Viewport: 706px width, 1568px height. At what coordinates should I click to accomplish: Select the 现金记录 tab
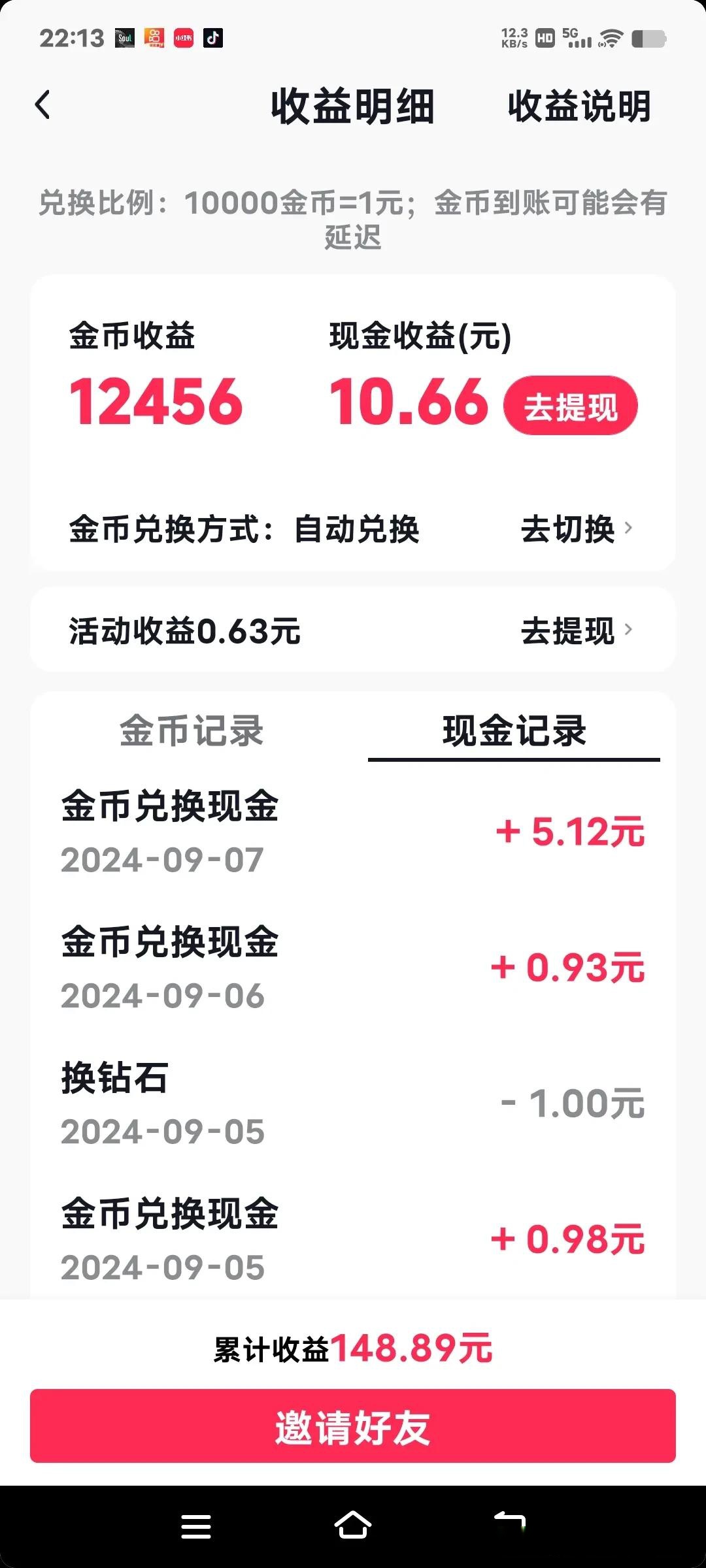point(514,730)
